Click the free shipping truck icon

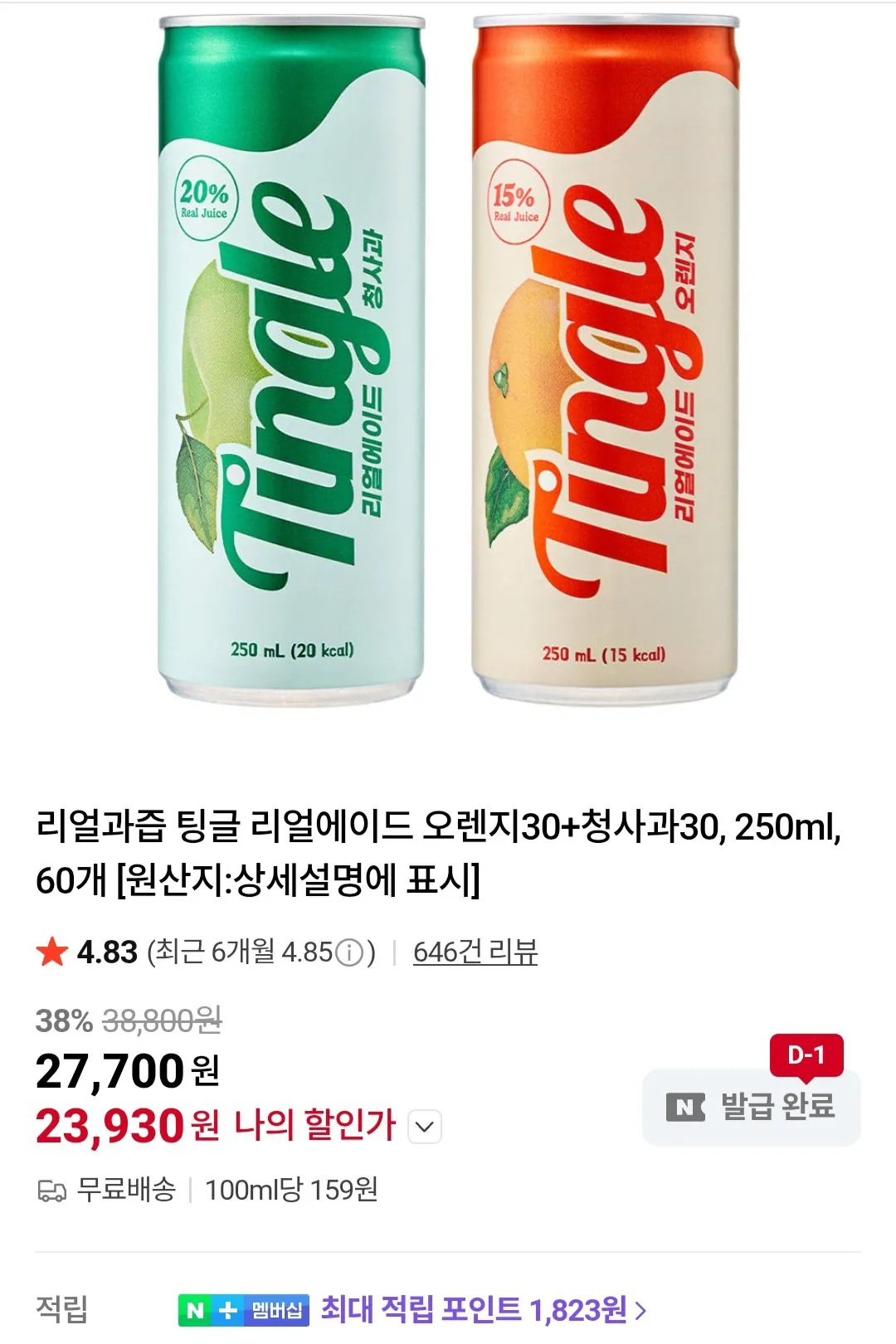point(52,1191)
